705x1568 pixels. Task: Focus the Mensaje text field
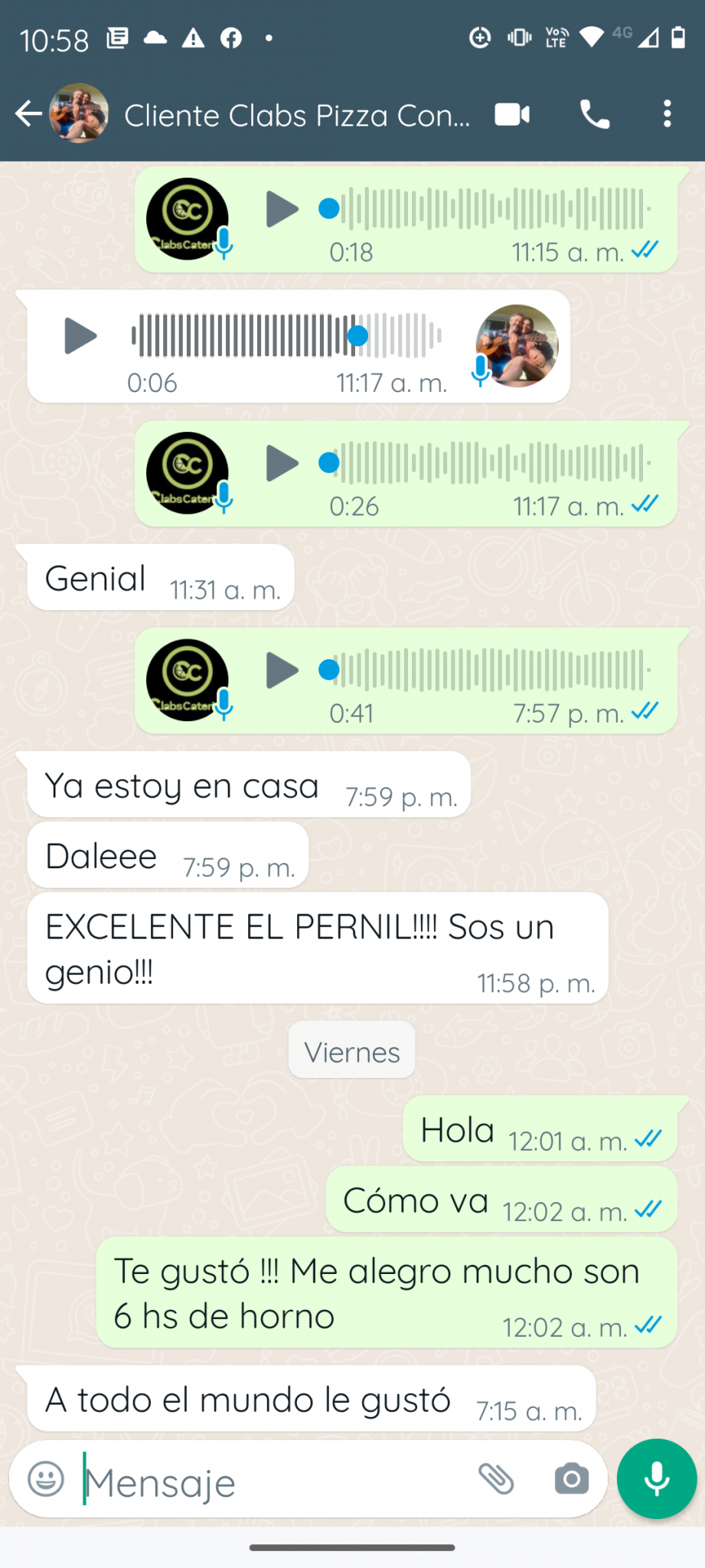click(272, 1482)
